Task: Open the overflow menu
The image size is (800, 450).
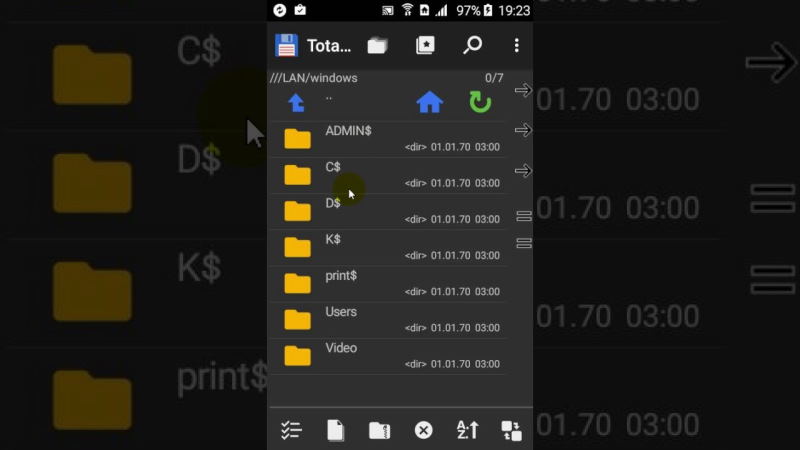Action: (516, 45)
